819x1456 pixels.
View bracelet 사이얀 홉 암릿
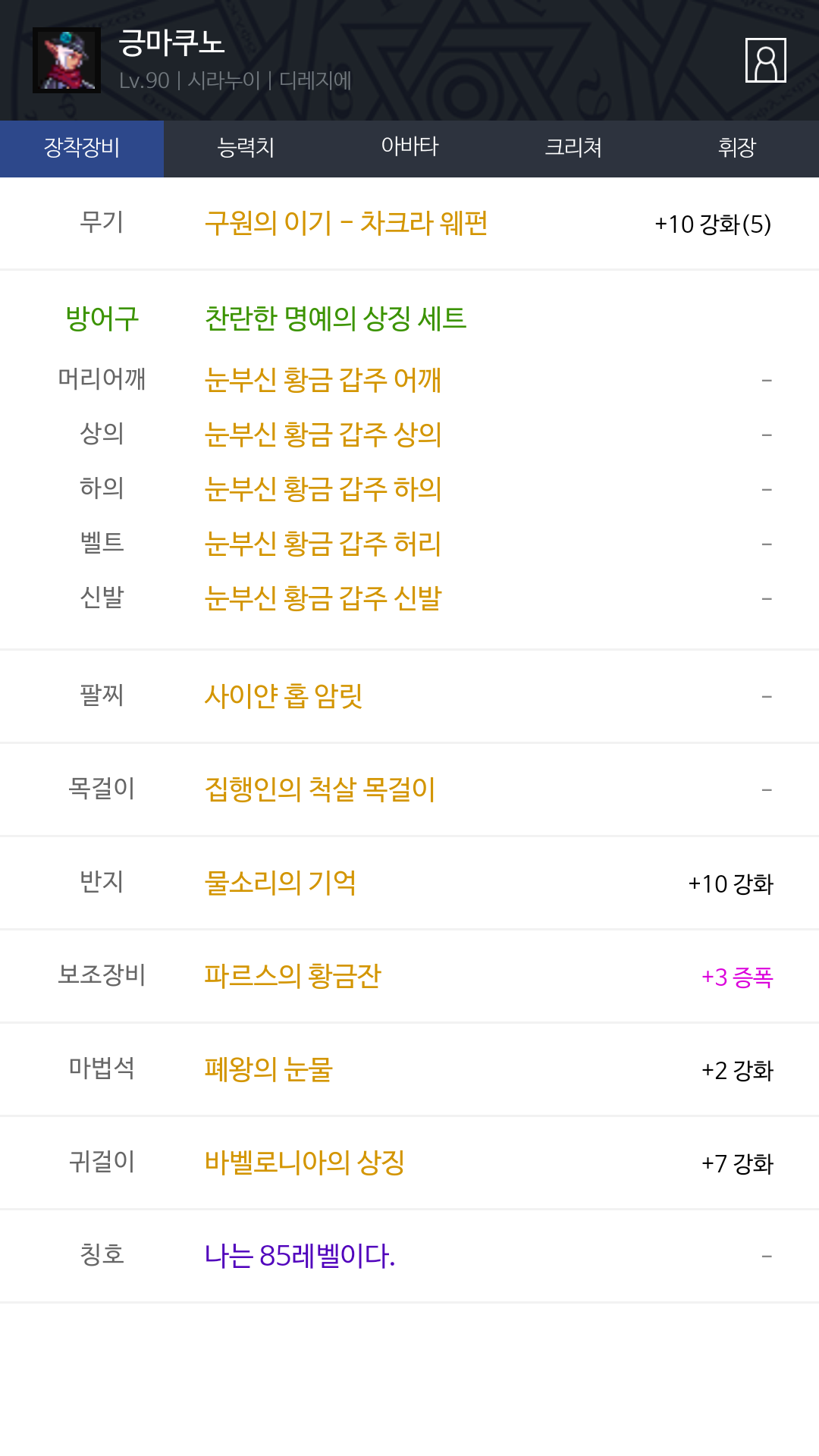coord(284,696)
